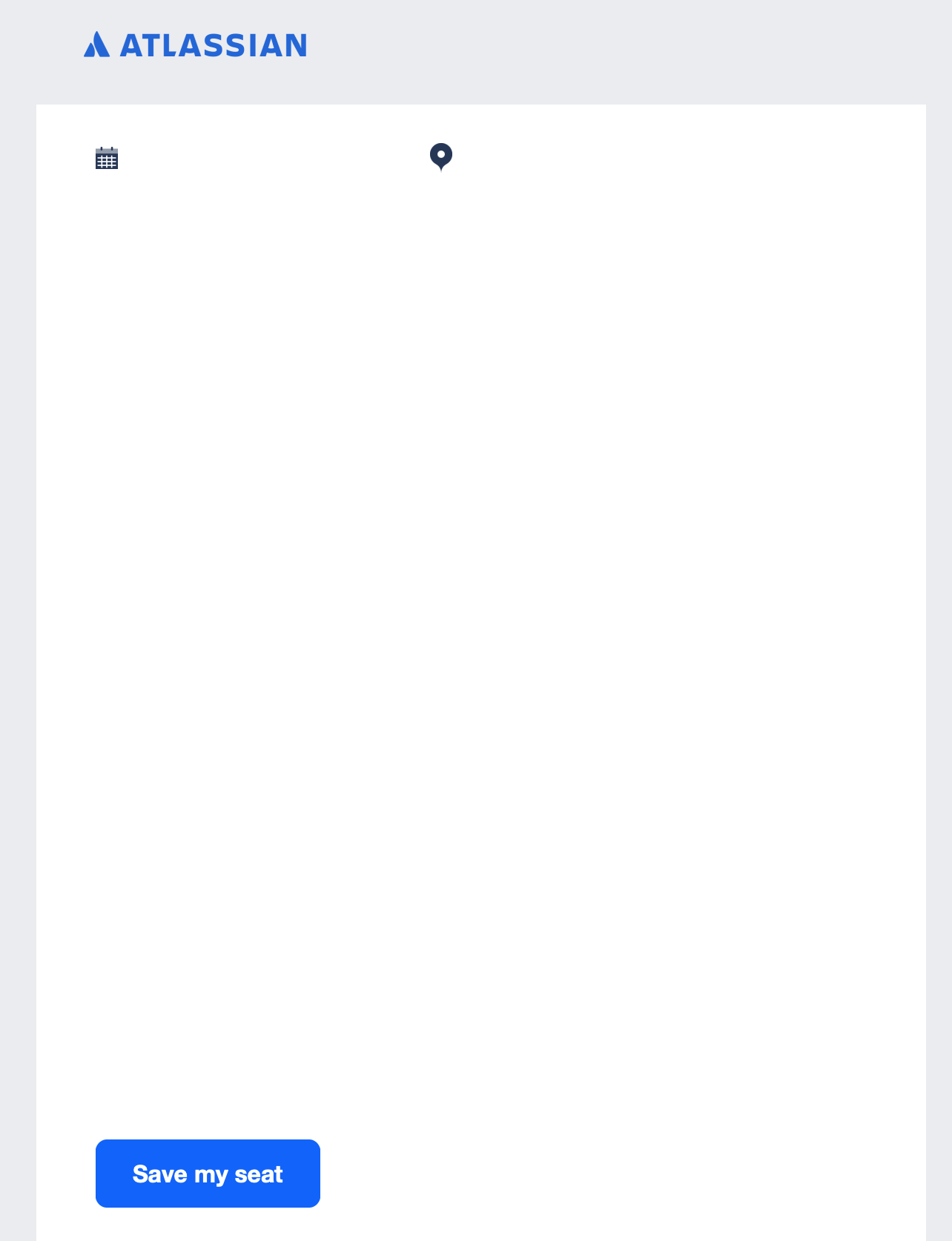The height and width of the screenshot is (1241, 952).
Task: Click the Atlassian logo to visit homepage
Action: point(196,45)
